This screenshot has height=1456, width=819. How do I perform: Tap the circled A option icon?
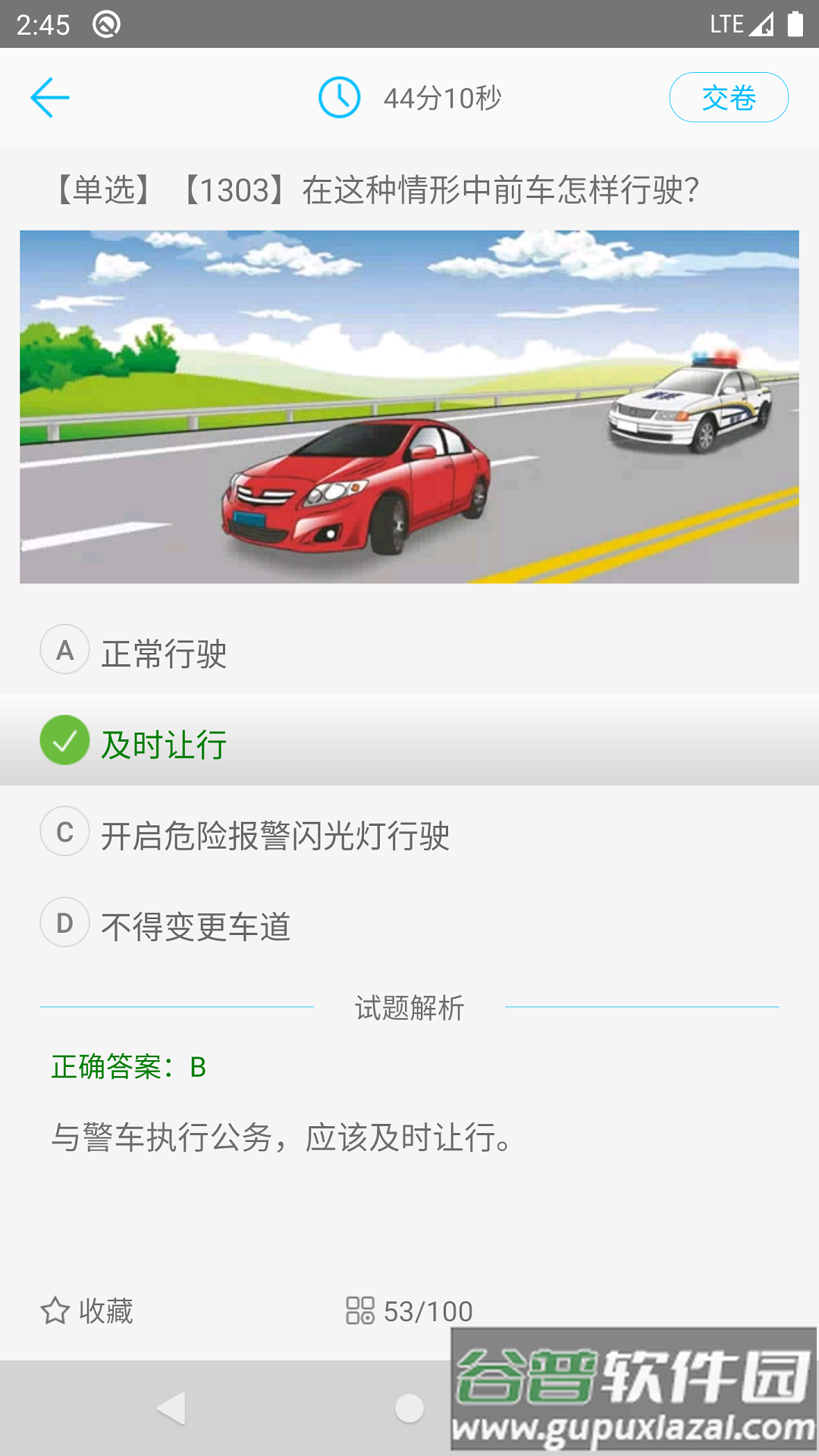pos(64,651)
